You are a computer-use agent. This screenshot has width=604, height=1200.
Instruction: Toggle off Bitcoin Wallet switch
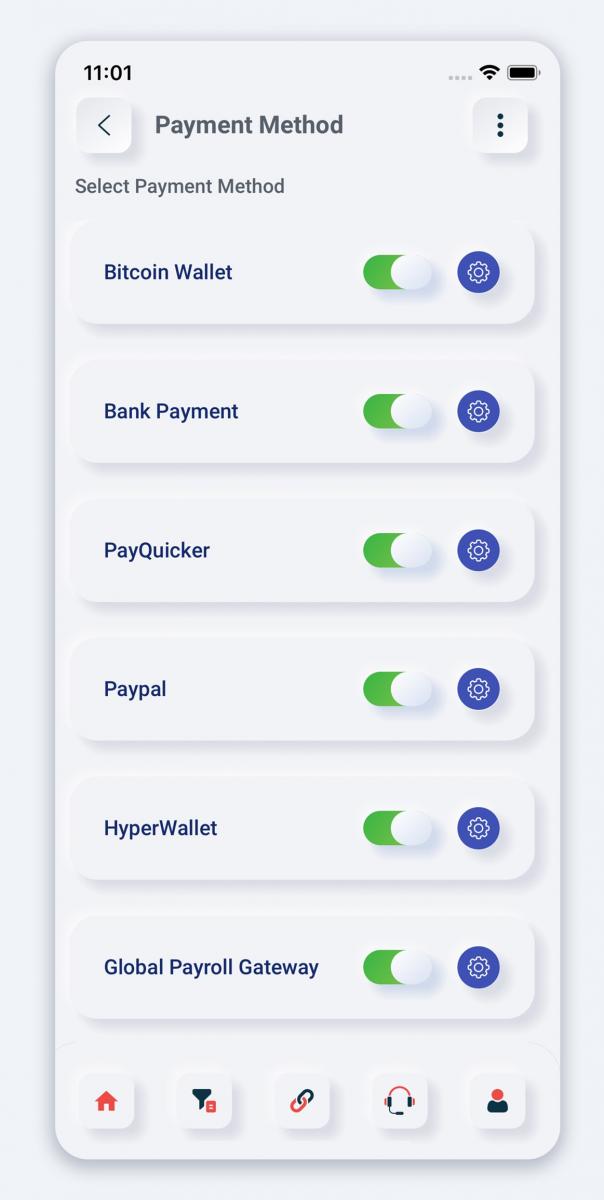coord(397,272)
